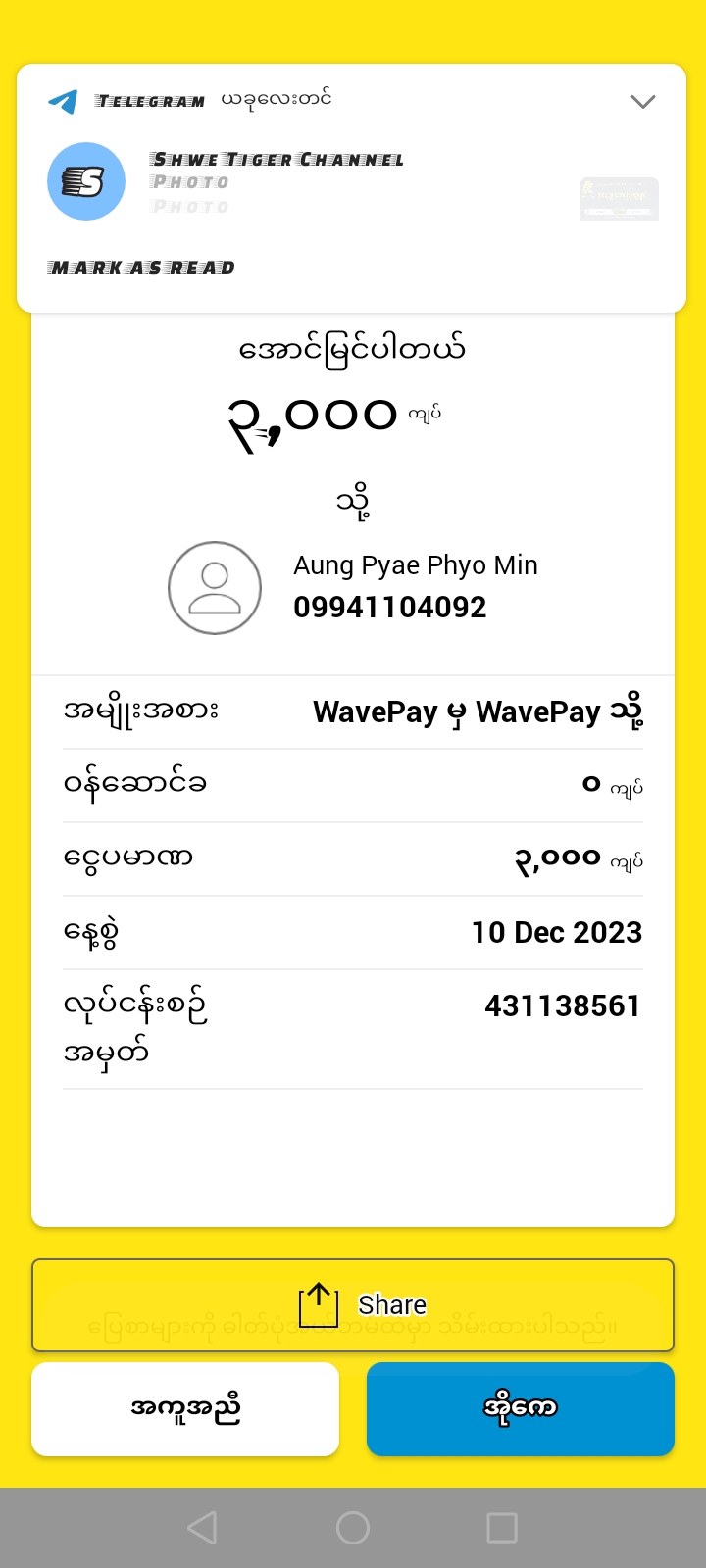This screenshot has width=706, height=1568.
Task: Go to the home screen
Action: [x=353, y=1528]
